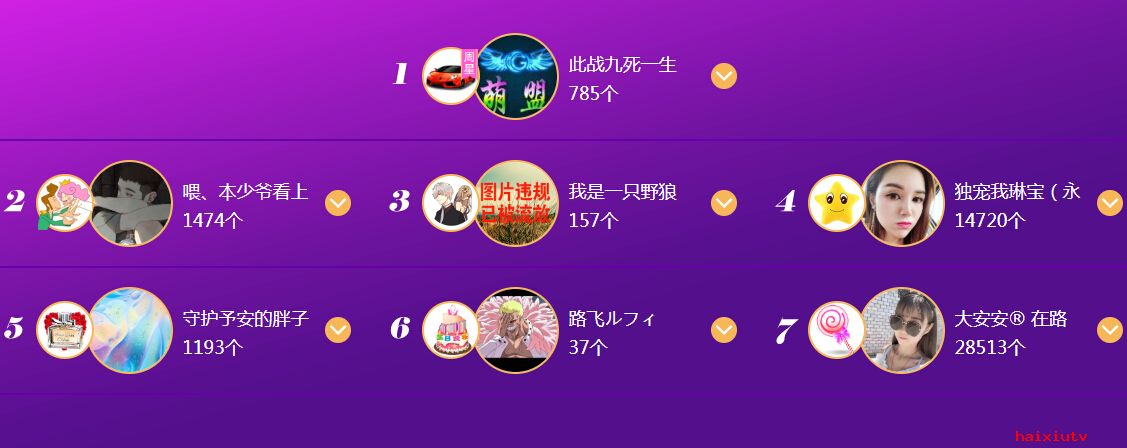Open the profile avatar of 路飞ルフィ

(x=516, y=330)
